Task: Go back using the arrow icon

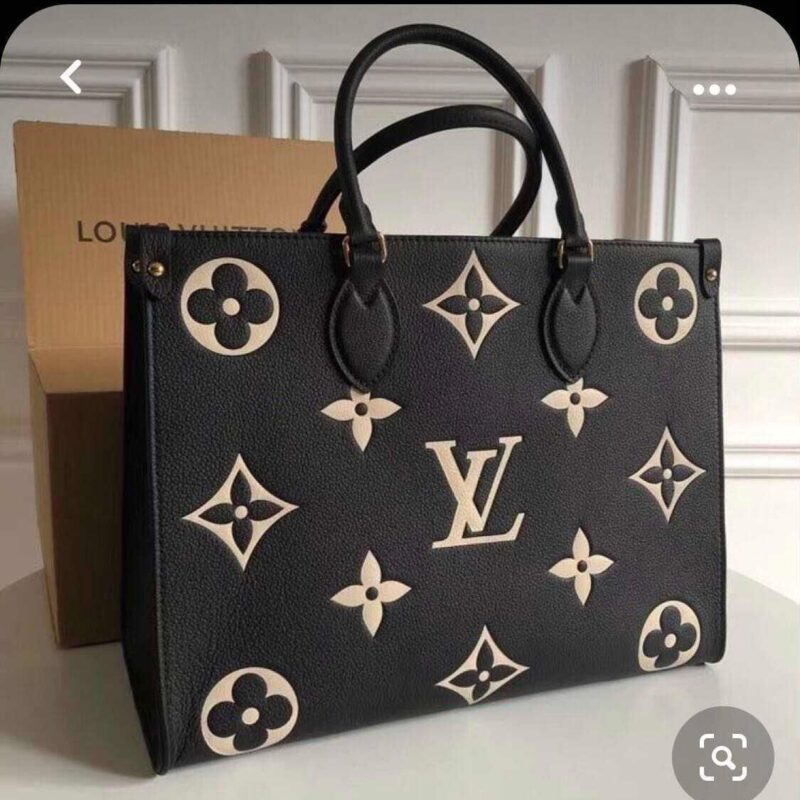Action: click(72, 76)
